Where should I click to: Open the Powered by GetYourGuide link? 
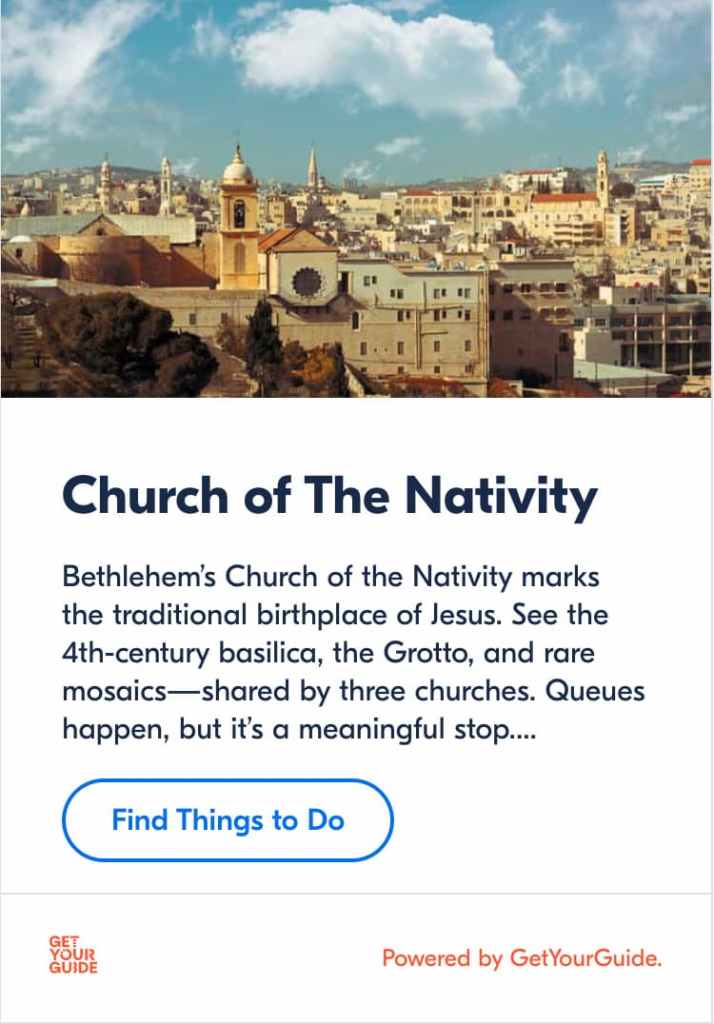521,959
